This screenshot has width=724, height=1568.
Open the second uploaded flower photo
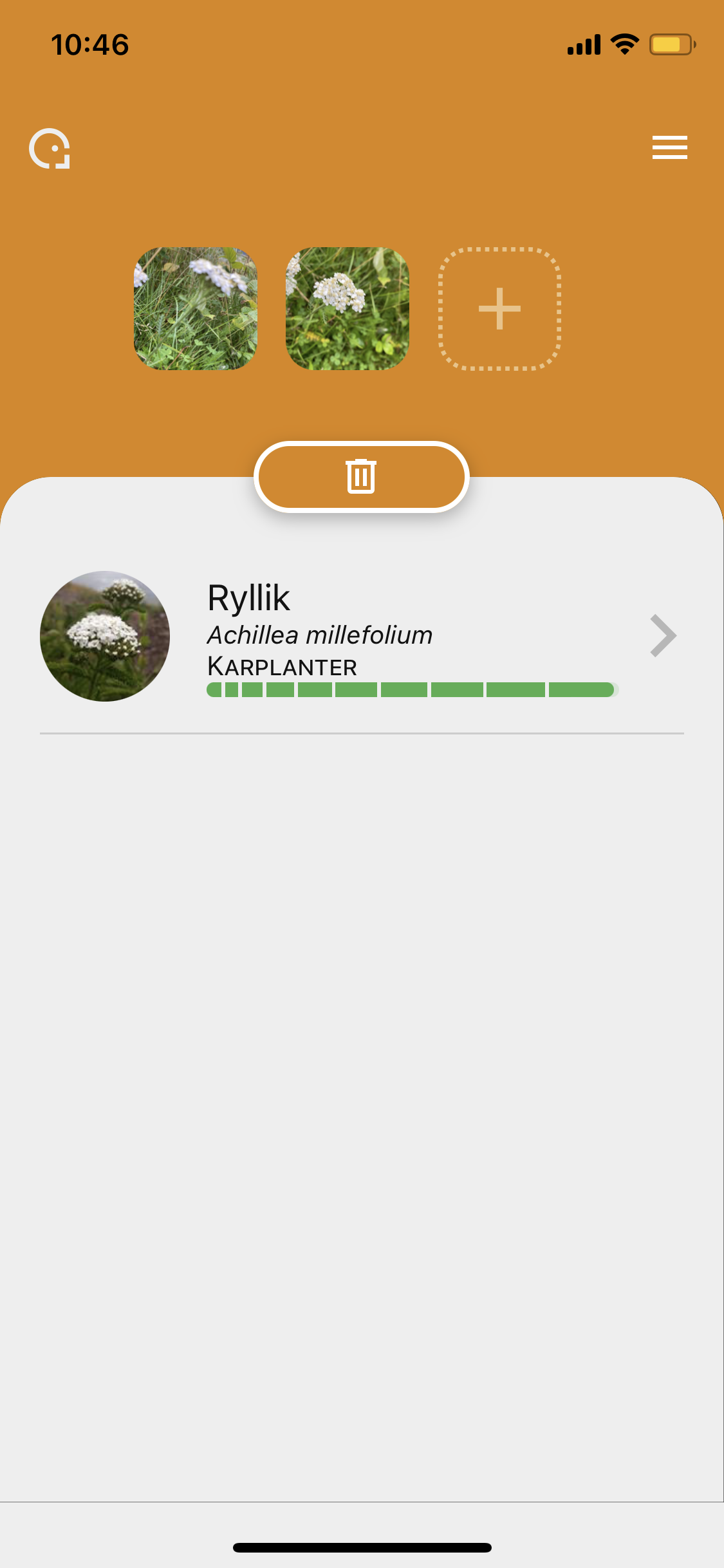(348, 308)
